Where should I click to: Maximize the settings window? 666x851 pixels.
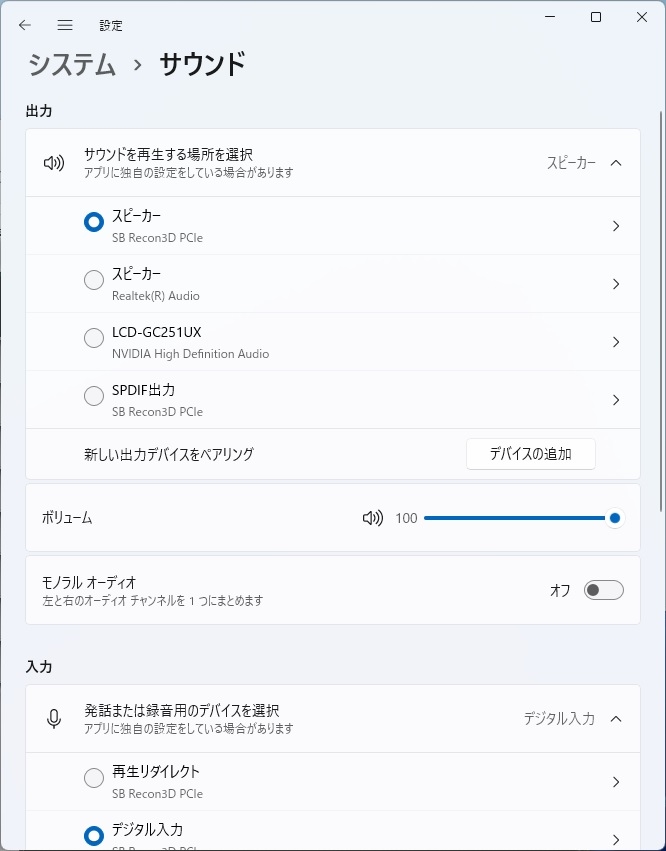[596, 17]
